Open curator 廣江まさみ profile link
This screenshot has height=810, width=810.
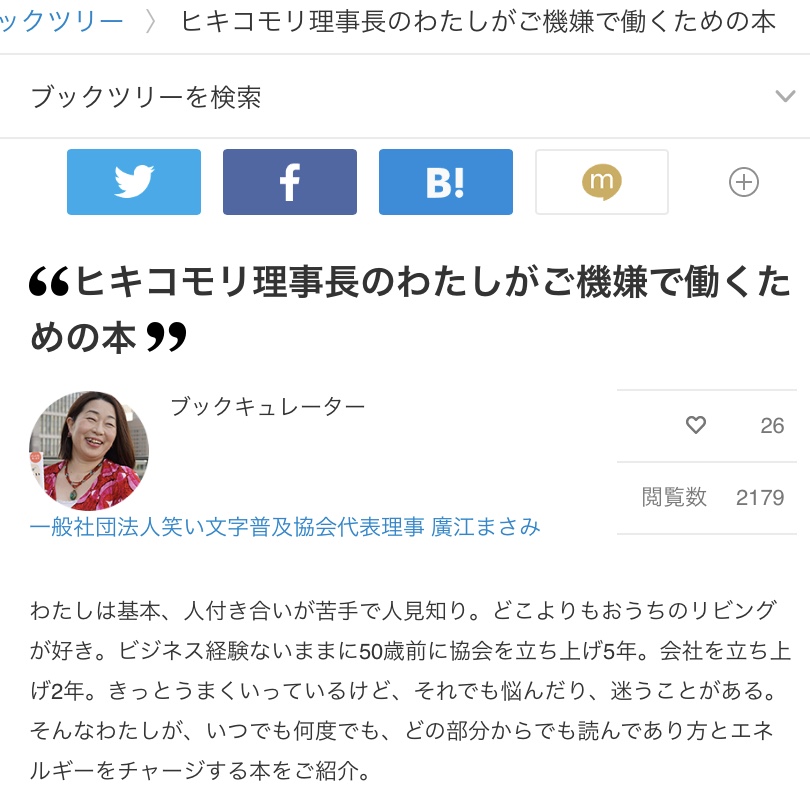coord(285,527)
